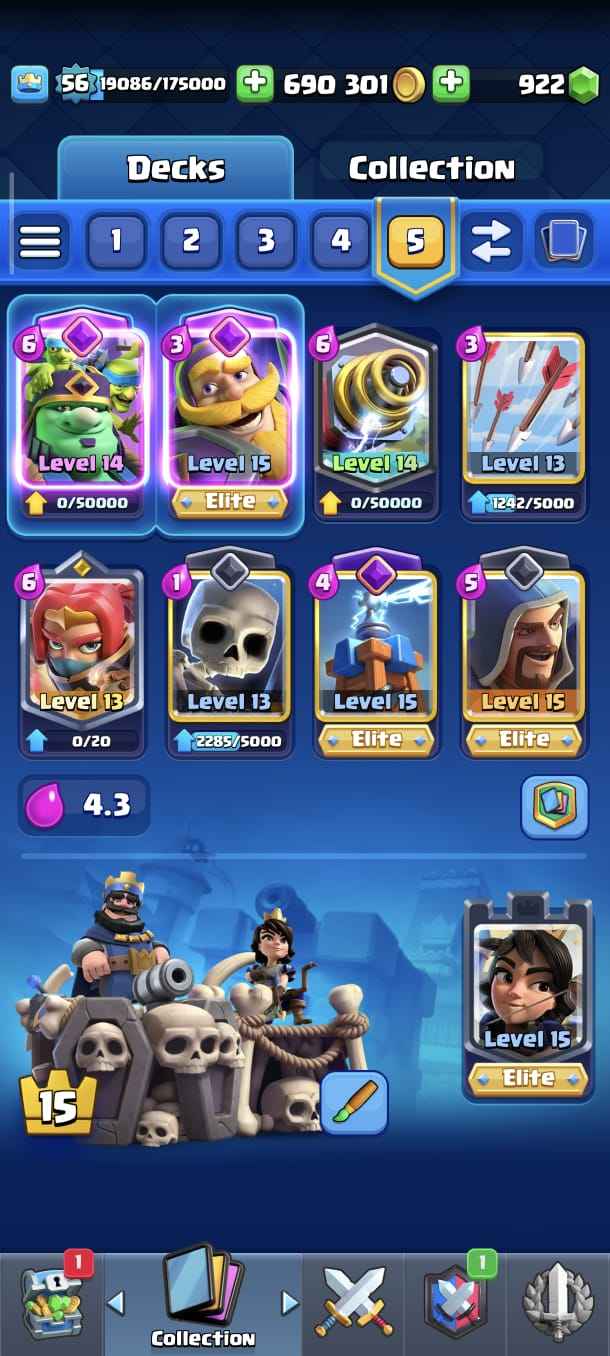Open the Sparky Level 14 card
Viewport: 610px width, 1356px height.
(376, 410)
